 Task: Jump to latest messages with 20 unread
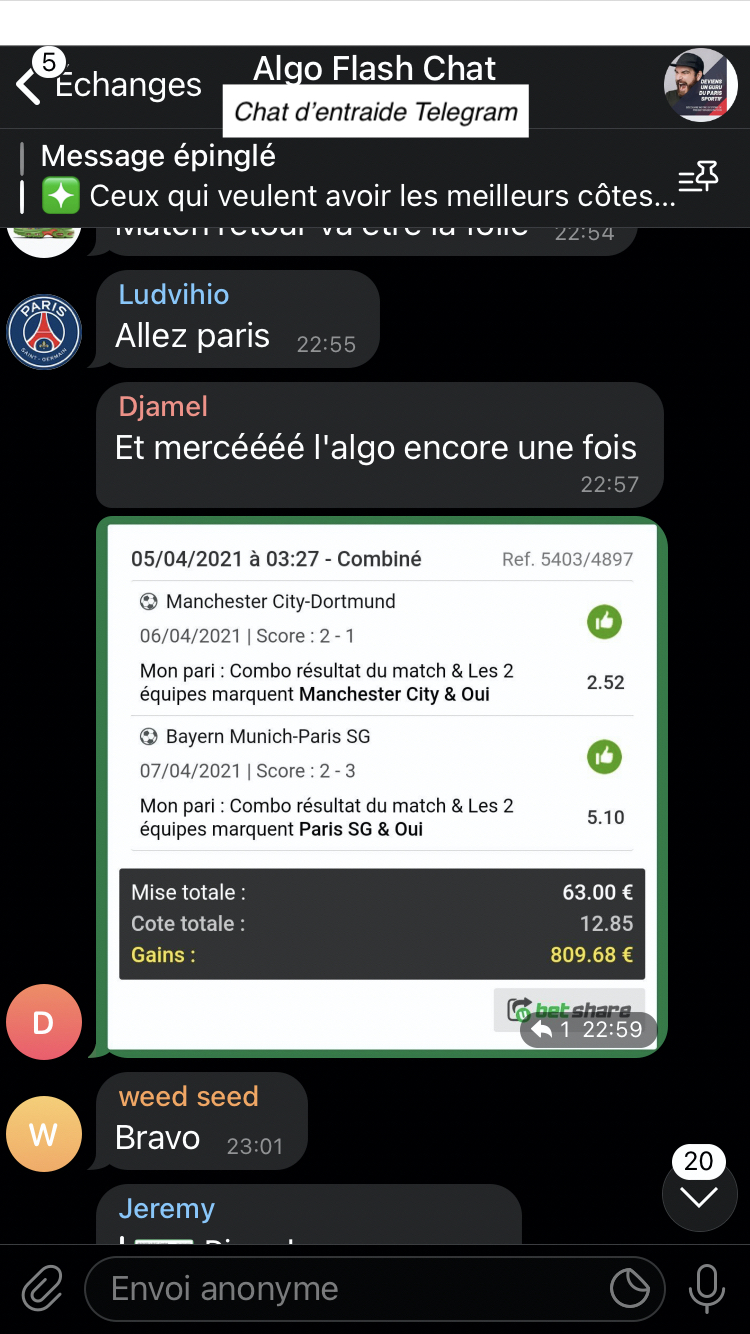[x=699, y=1194]
